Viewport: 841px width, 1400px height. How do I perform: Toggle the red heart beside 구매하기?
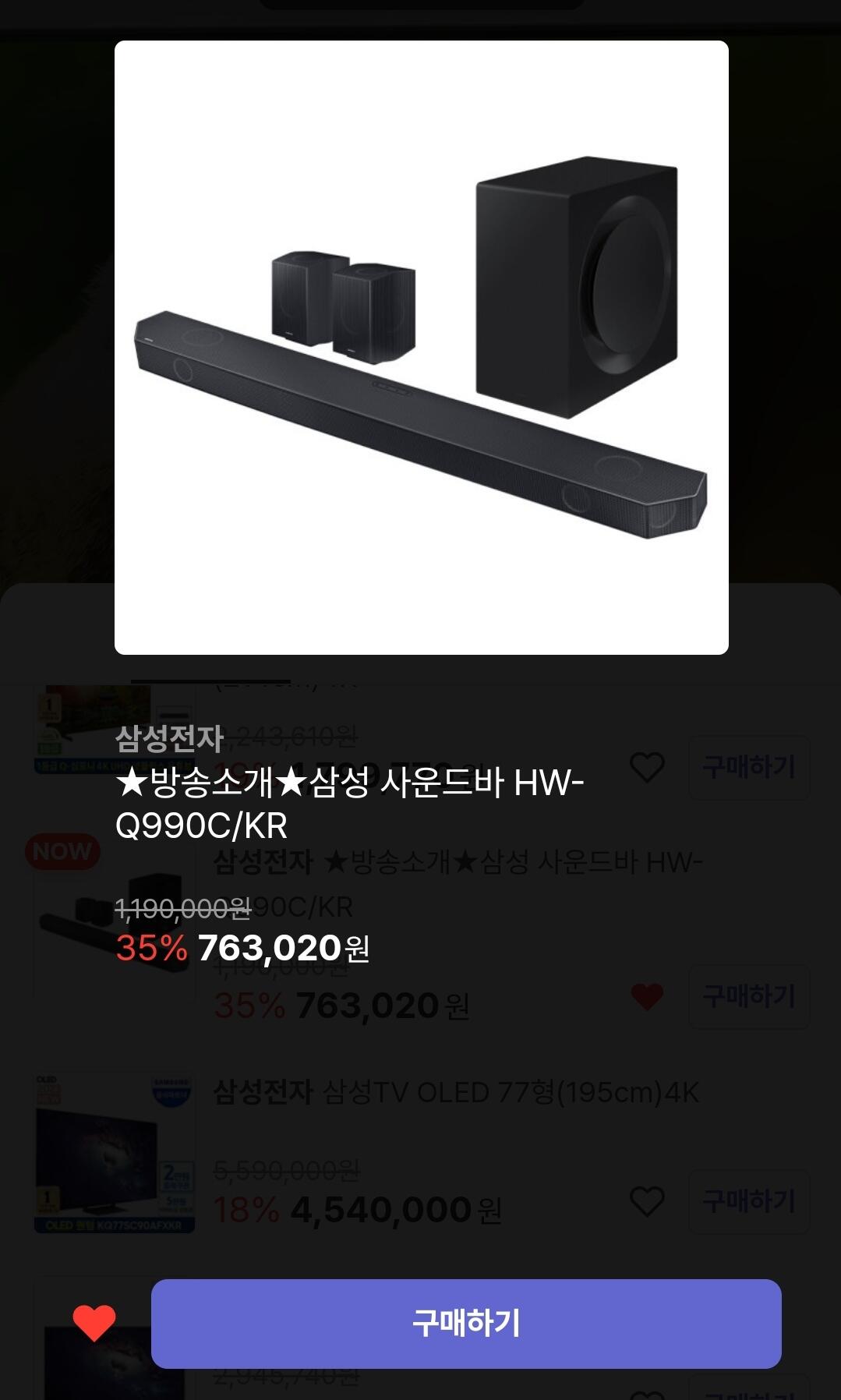[x=94, y=1323]
